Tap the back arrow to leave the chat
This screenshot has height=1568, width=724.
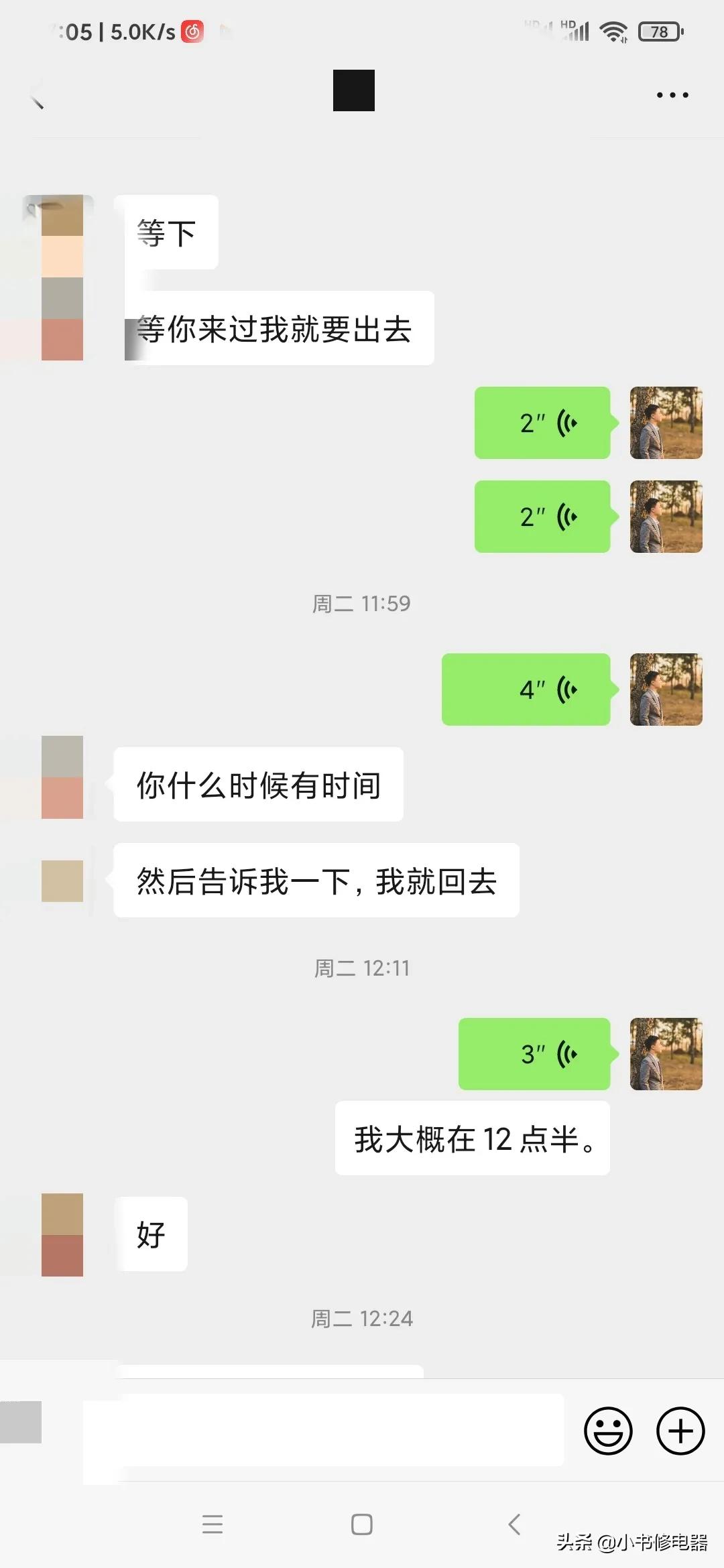pos(38,94)
